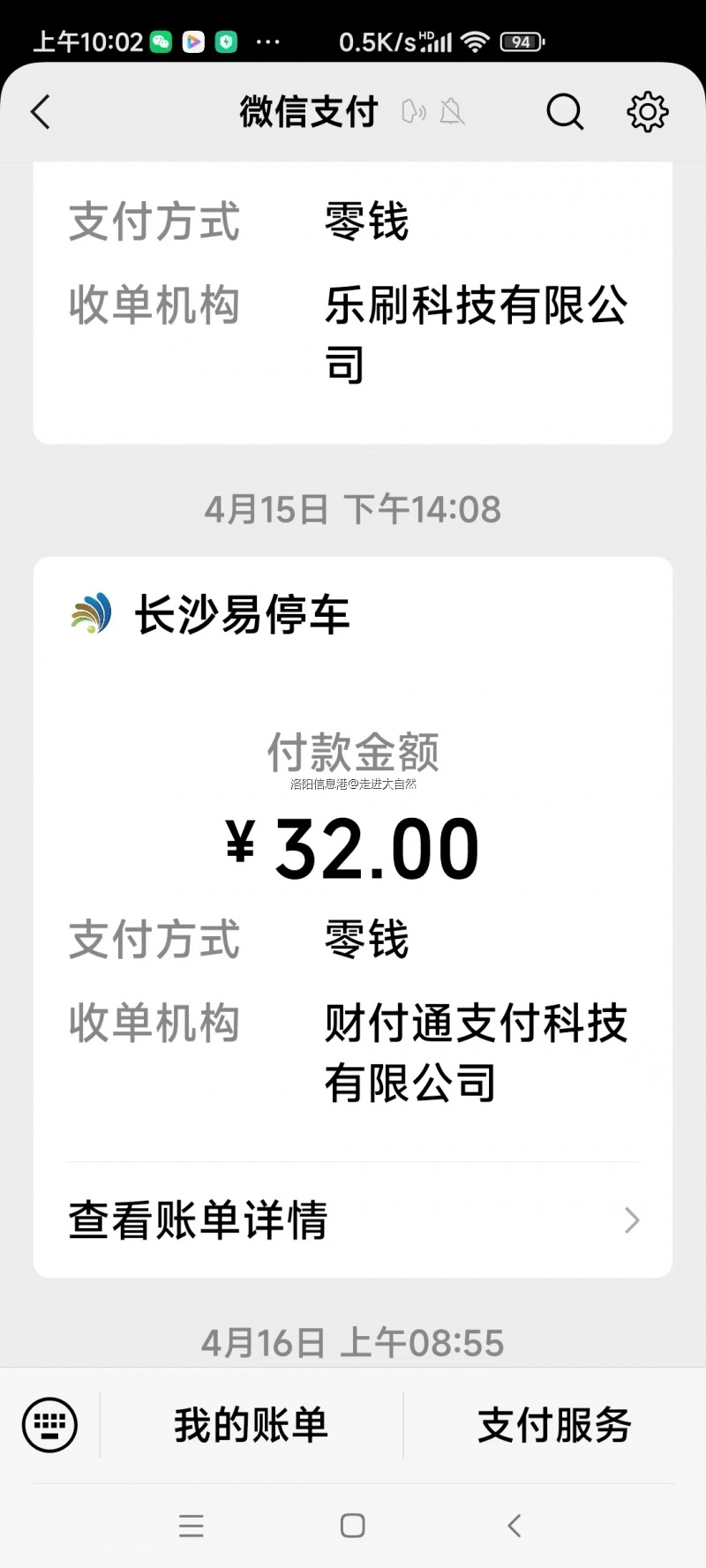The height and width of the screenshot is (1568, 706).
Task: Open 查看账单详情 for 长沙易停车
Action: click(353, 1220)
